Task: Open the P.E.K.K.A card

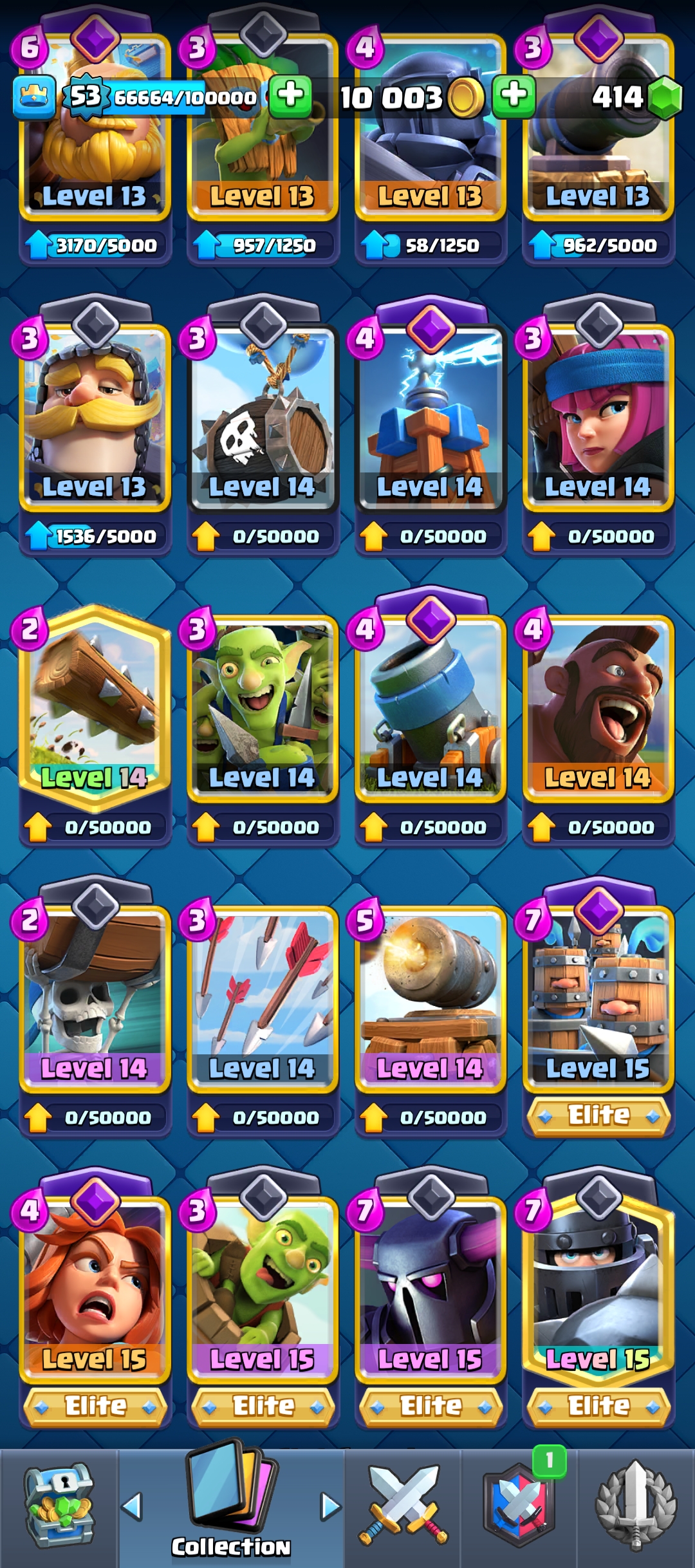Action: tap(430, 1287)
